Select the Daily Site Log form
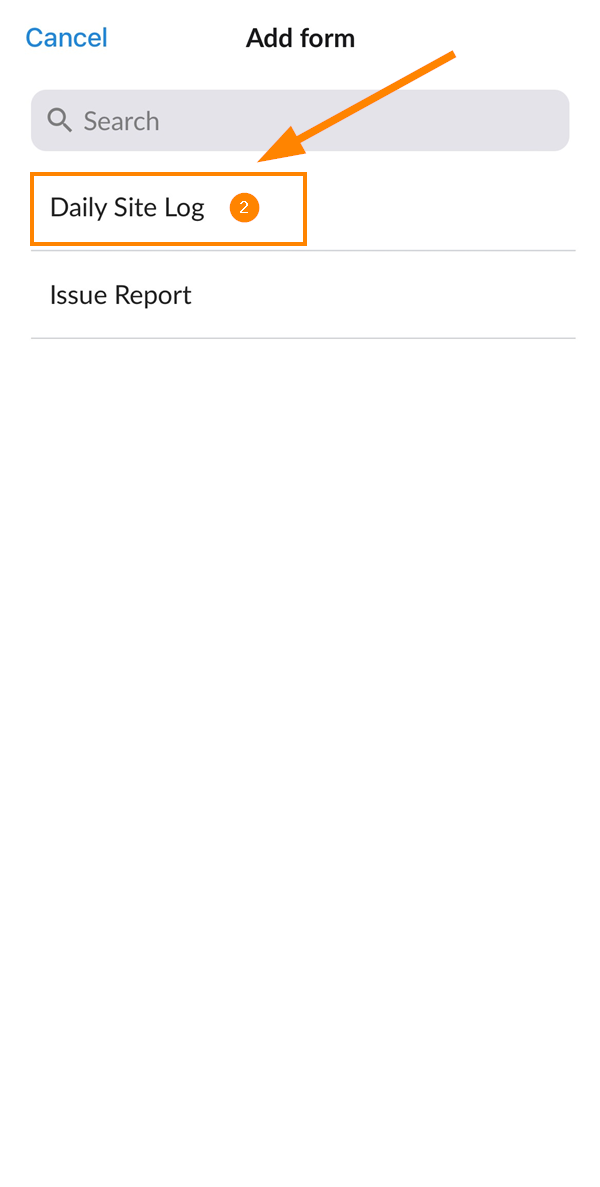 point(303,208)
